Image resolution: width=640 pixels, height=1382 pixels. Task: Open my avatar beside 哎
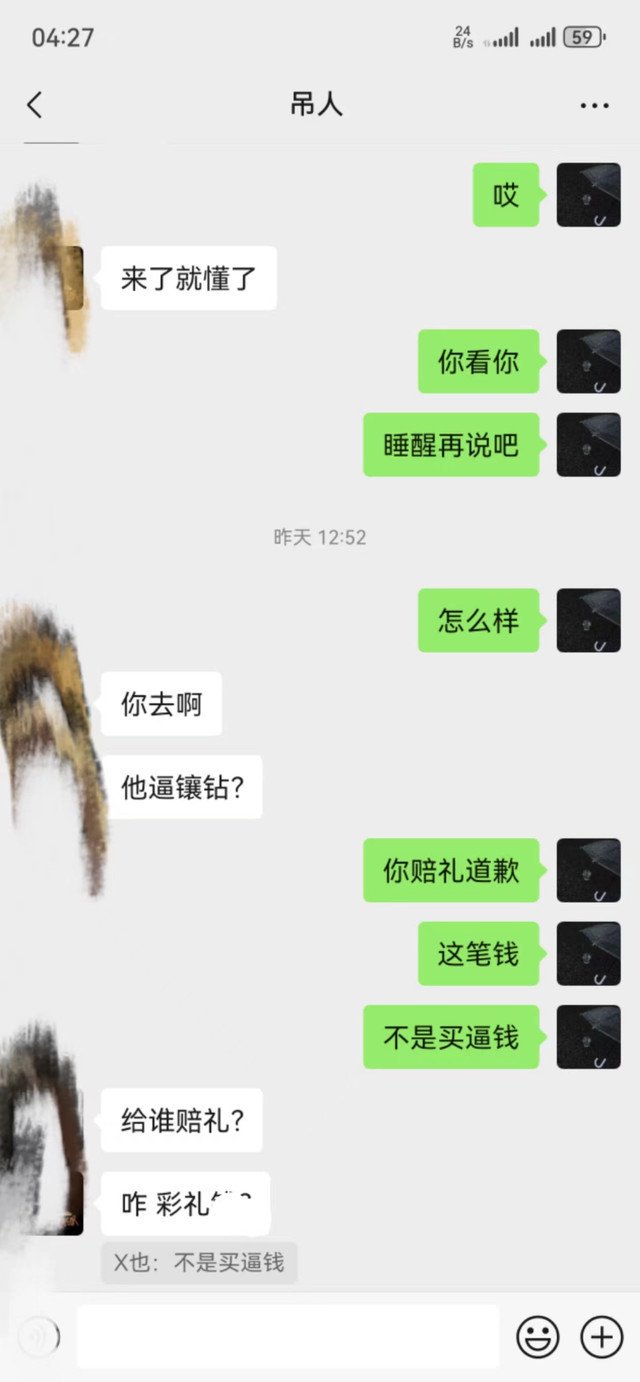(589, 195)
